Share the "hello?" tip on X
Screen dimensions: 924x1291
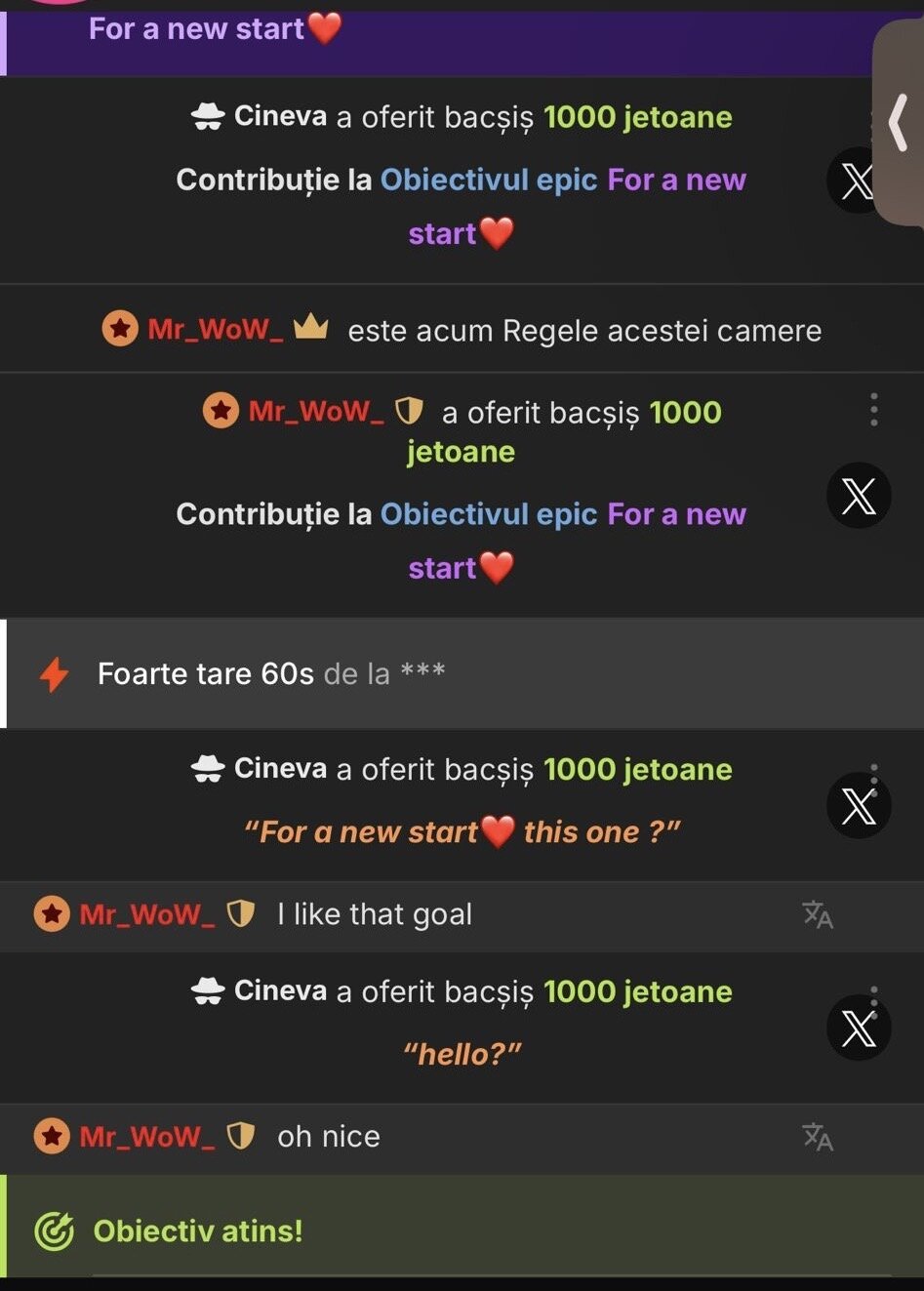tap(859, 1029)
